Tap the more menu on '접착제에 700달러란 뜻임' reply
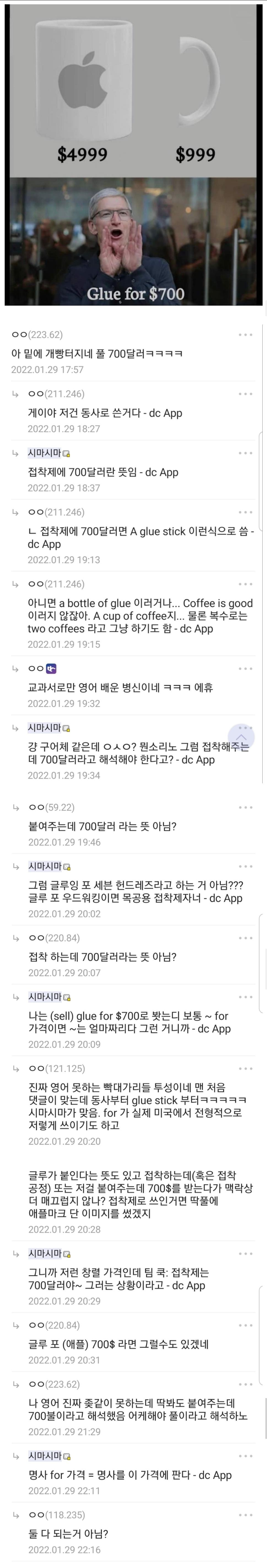The image size is (267, 1568). pos(245,453)
